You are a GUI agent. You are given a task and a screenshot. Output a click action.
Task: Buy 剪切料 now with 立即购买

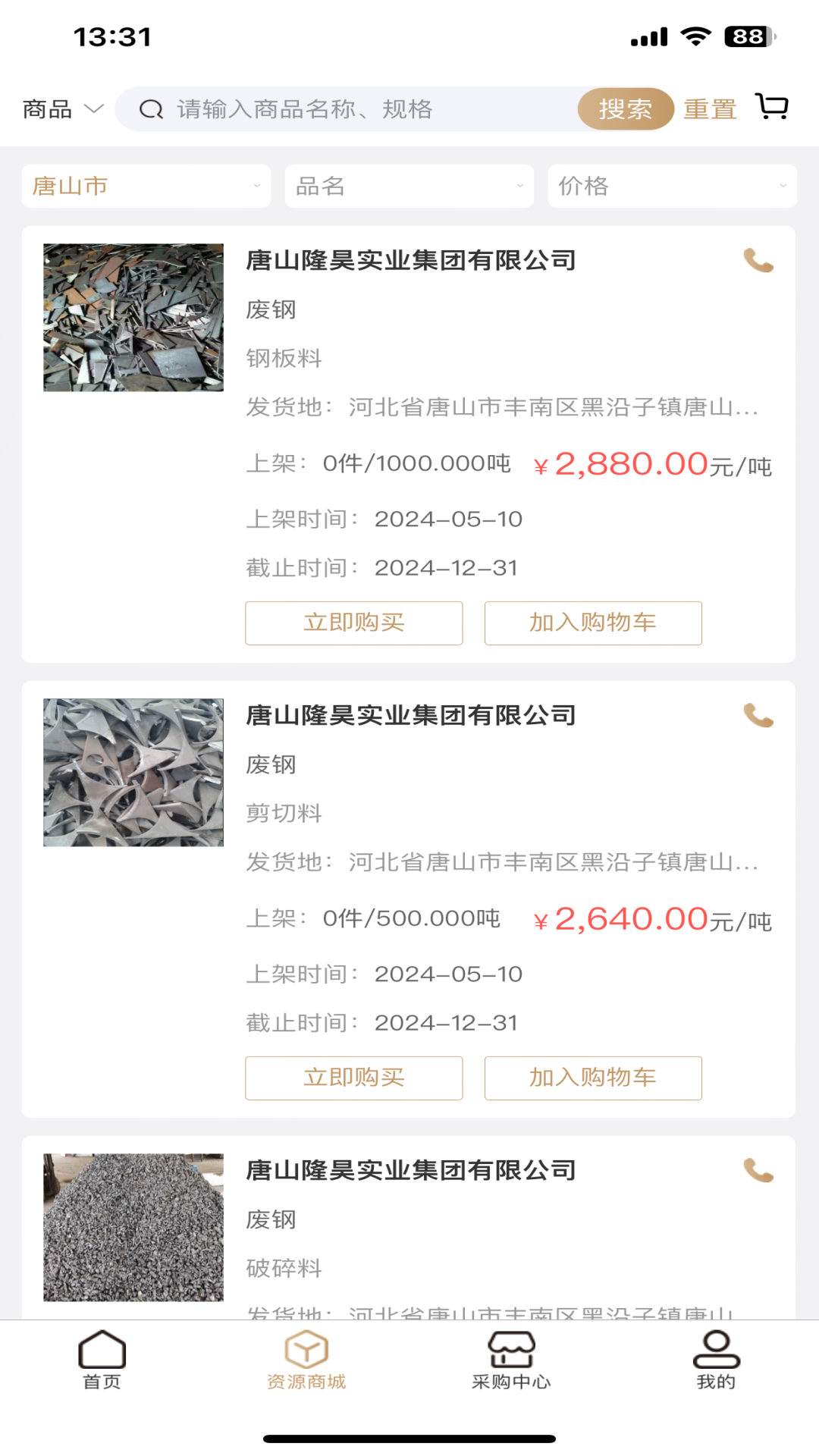pyautogui.click(x=353, y=1078)
